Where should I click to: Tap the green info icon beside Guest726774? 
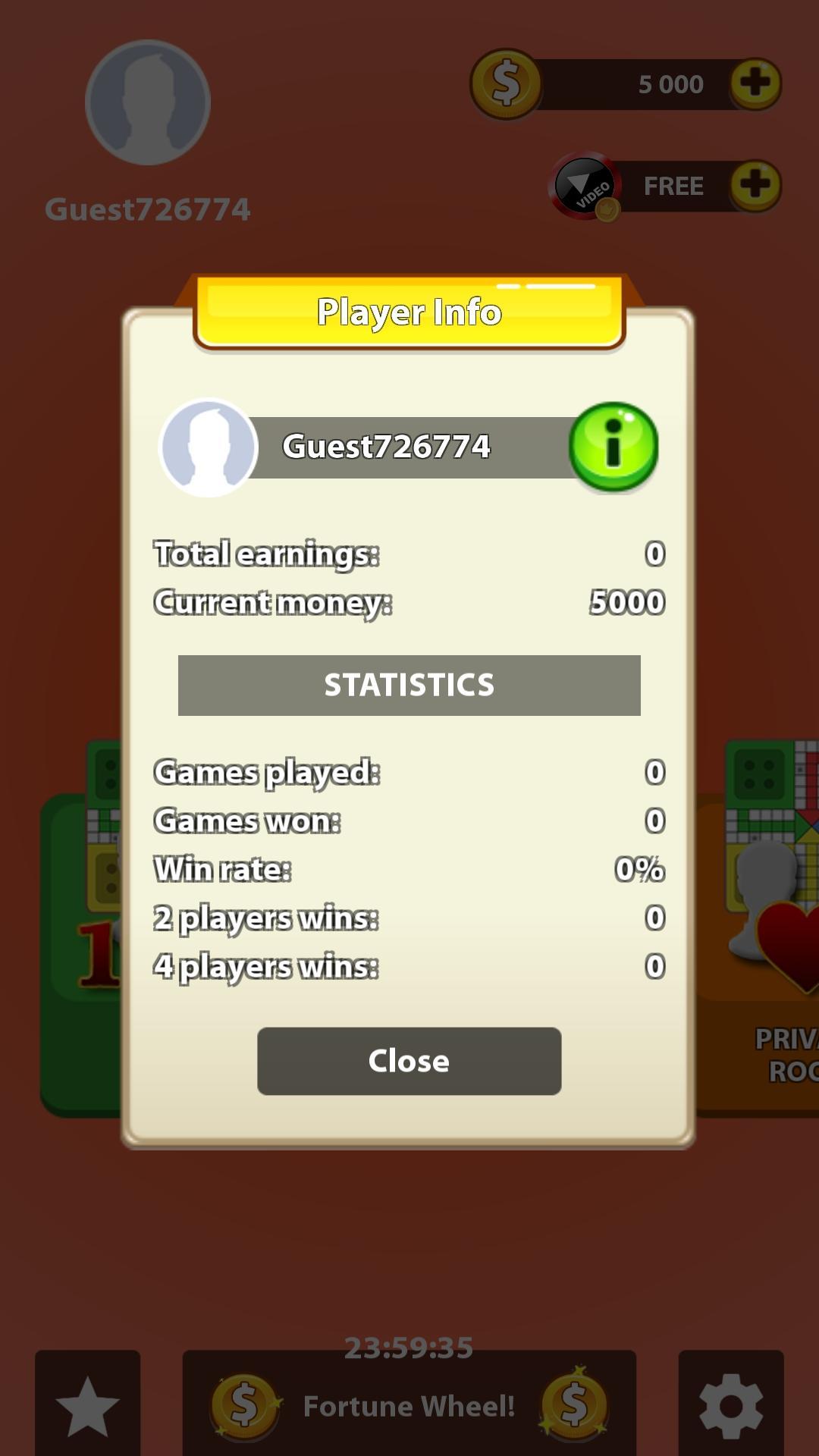pos(613,447)
